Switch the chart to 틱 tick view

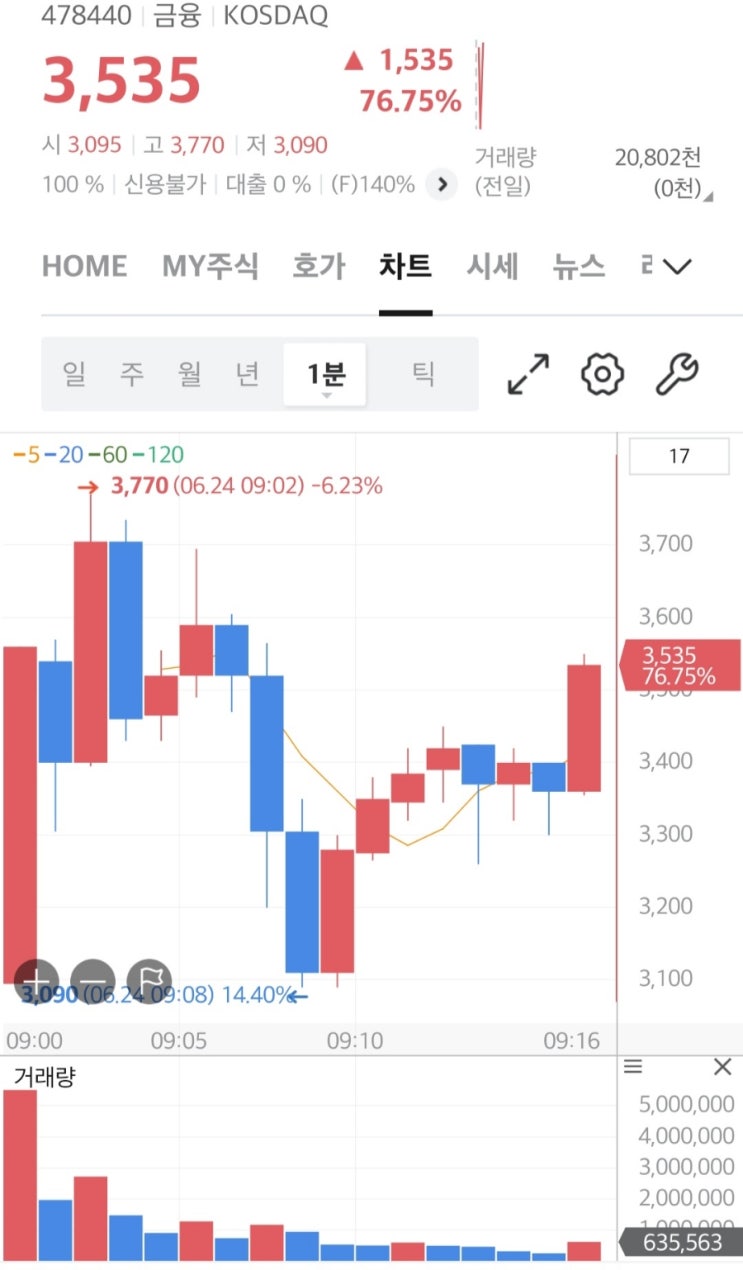[x=423, y=374]
